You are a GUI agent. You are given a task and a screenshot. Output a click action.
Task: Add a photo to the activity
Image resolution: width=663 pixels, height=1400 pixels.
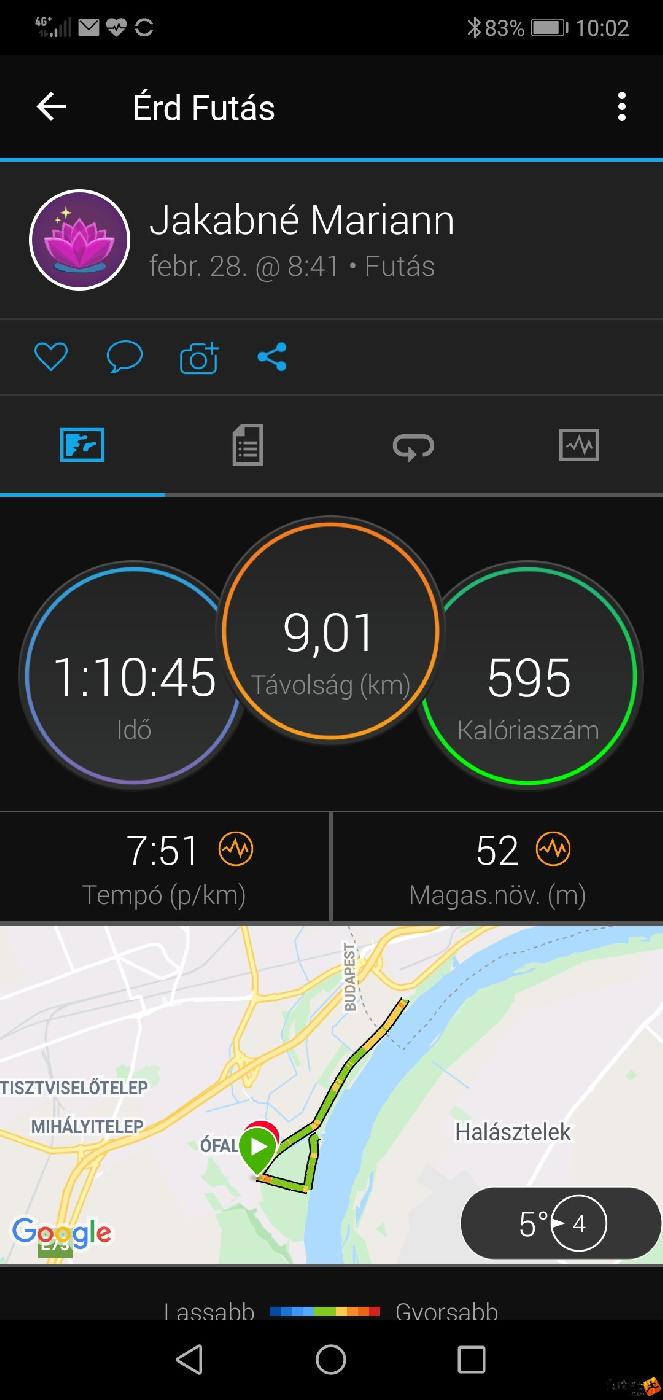pos(199,357)
